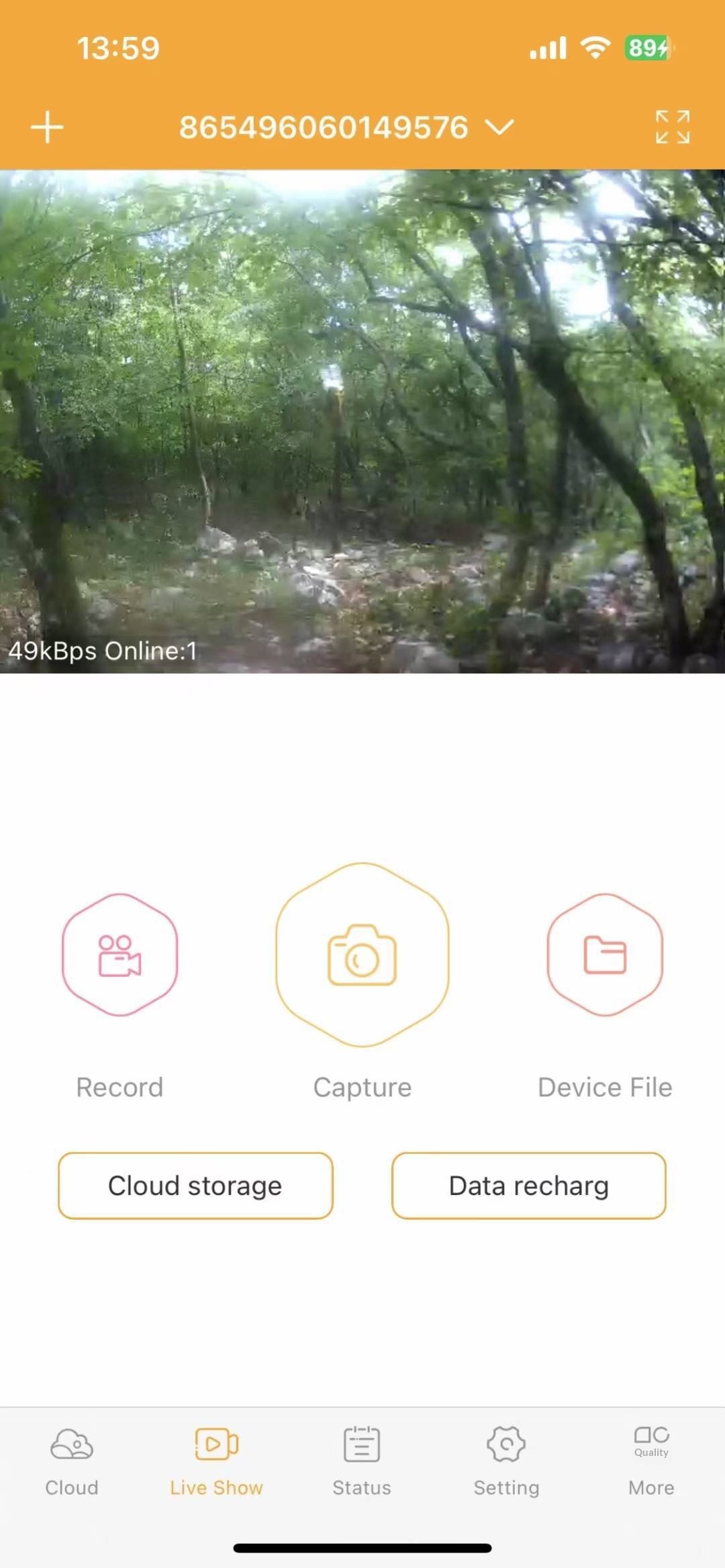The width and height of the screenshot is (725, 1568).
Task: Switch to the Cloud tab
Action: click(72, 1462)
